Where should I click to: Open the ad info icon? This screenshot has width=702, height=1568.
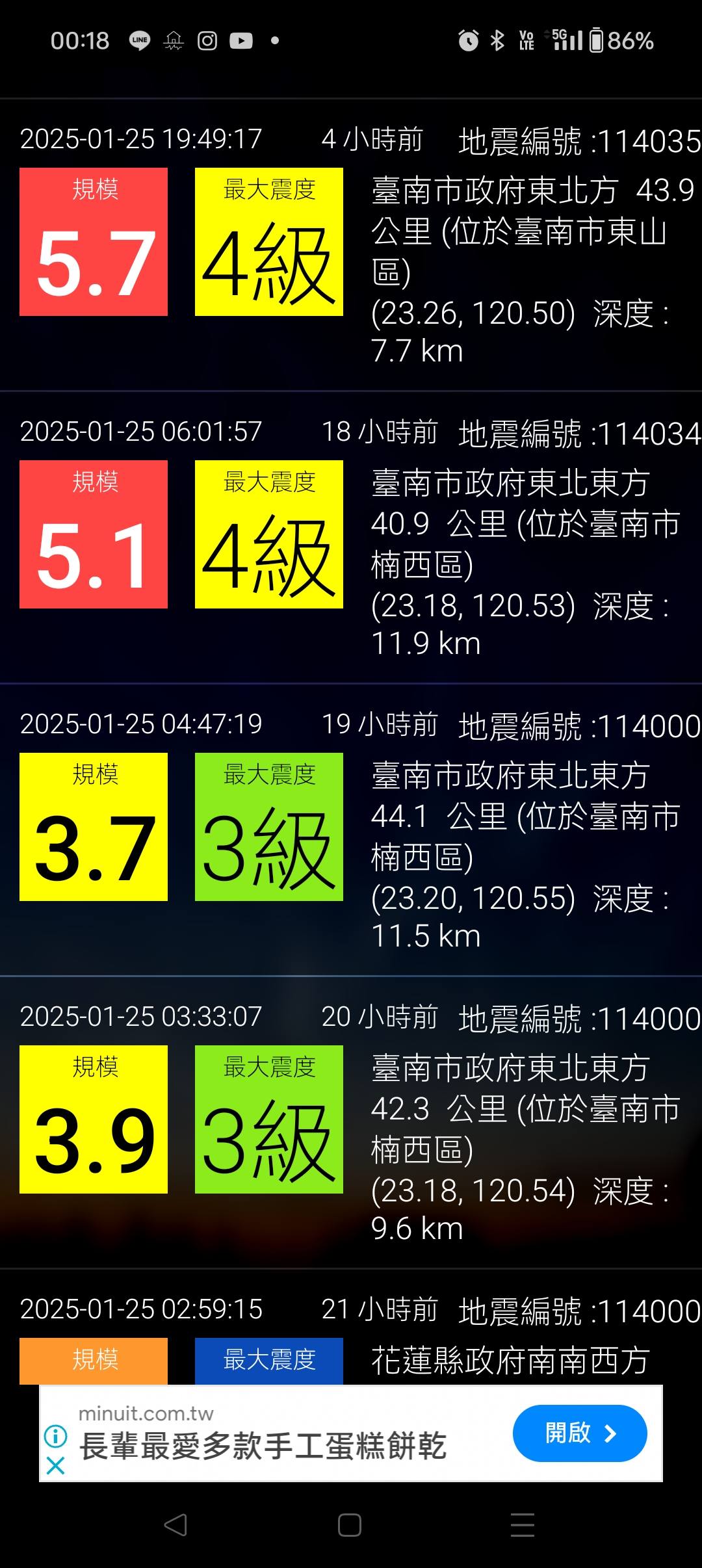click(x=56, y=1436)
